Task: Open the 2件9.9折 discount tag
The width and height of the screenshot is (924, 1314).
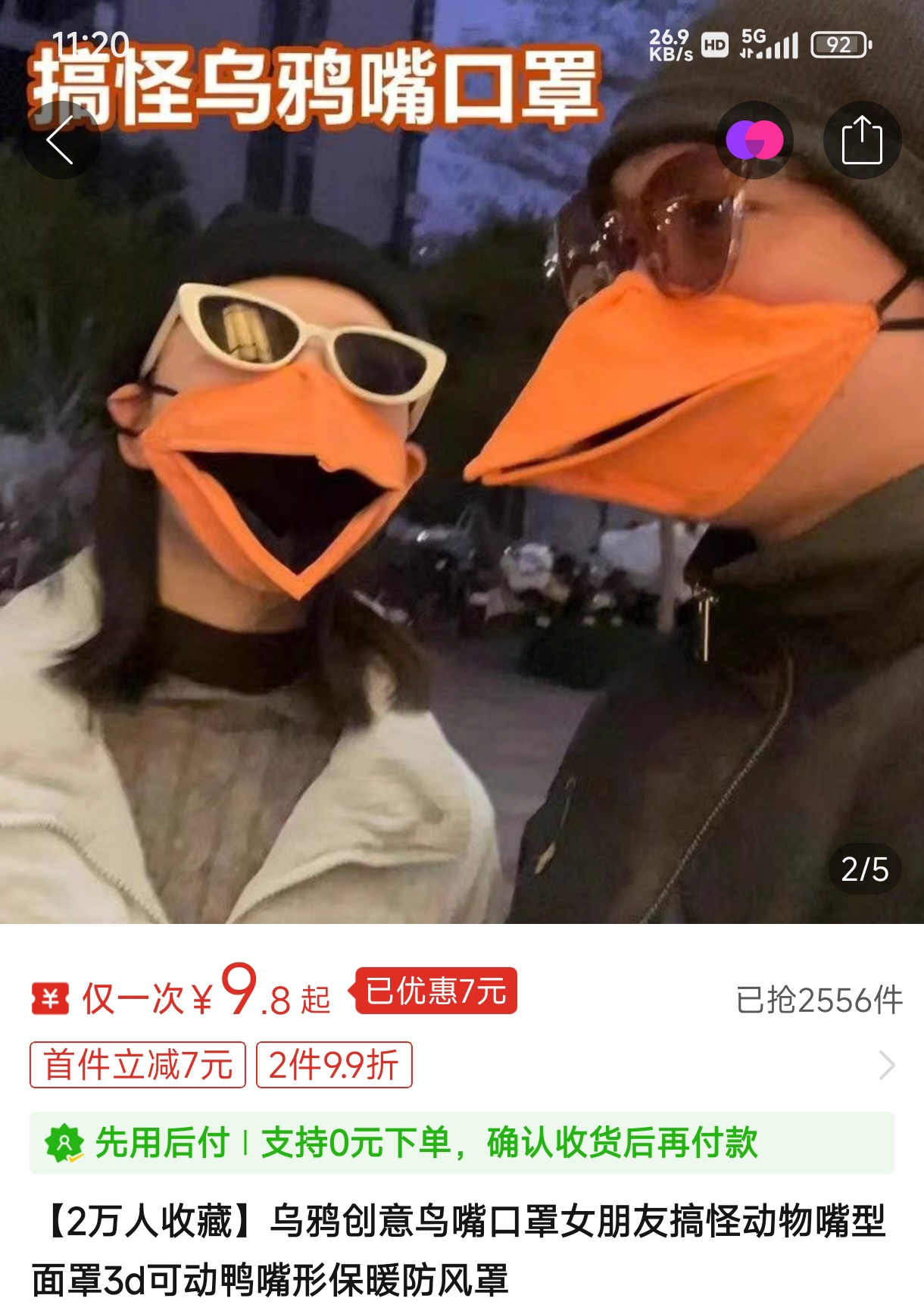Action: [x=334, y=1065]
